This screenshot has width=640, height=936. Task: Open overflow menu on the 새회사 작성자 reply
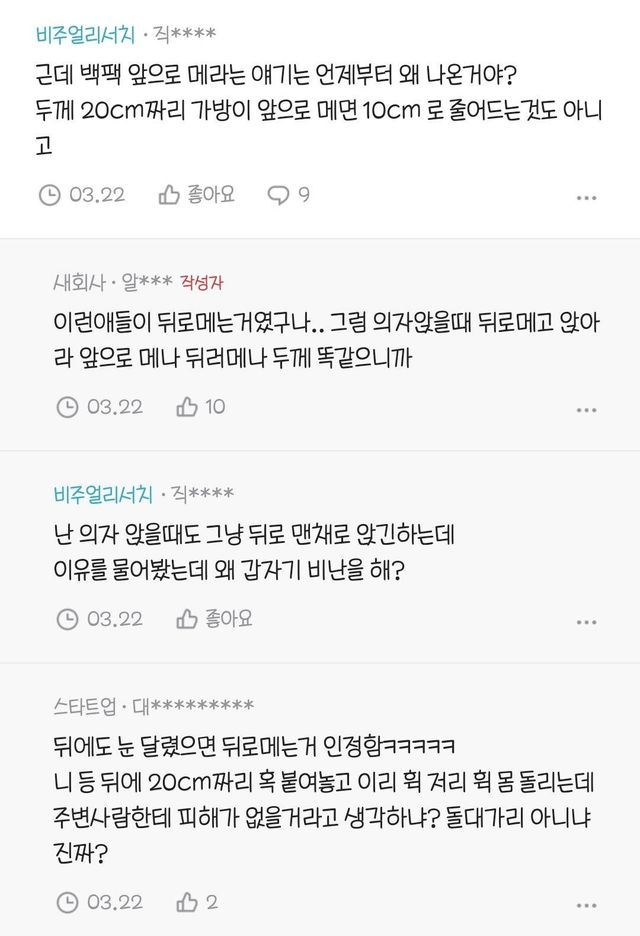tap(586, 409)
